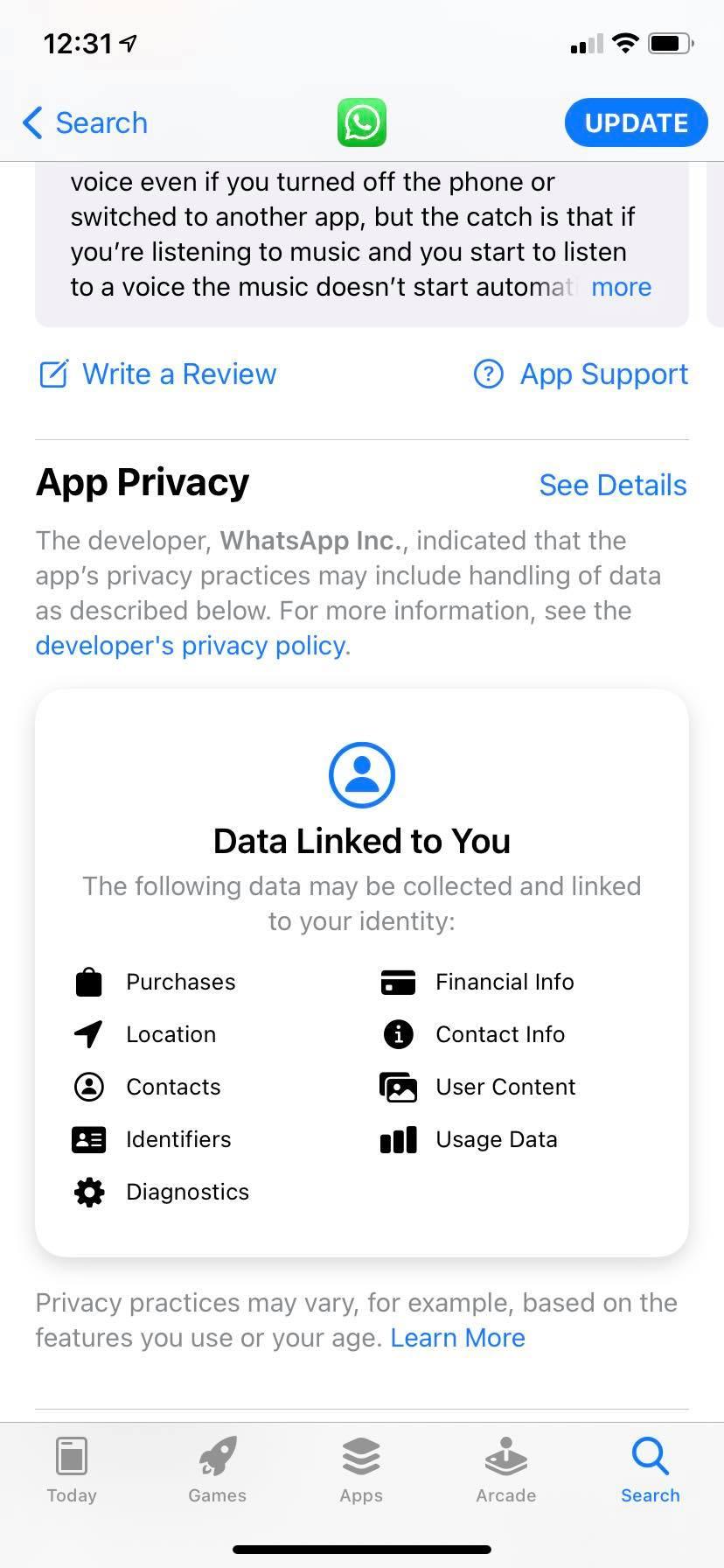This screenshot has width=724, height=1568.
Task: Select the Search tab
Action: pos(650,1472)
